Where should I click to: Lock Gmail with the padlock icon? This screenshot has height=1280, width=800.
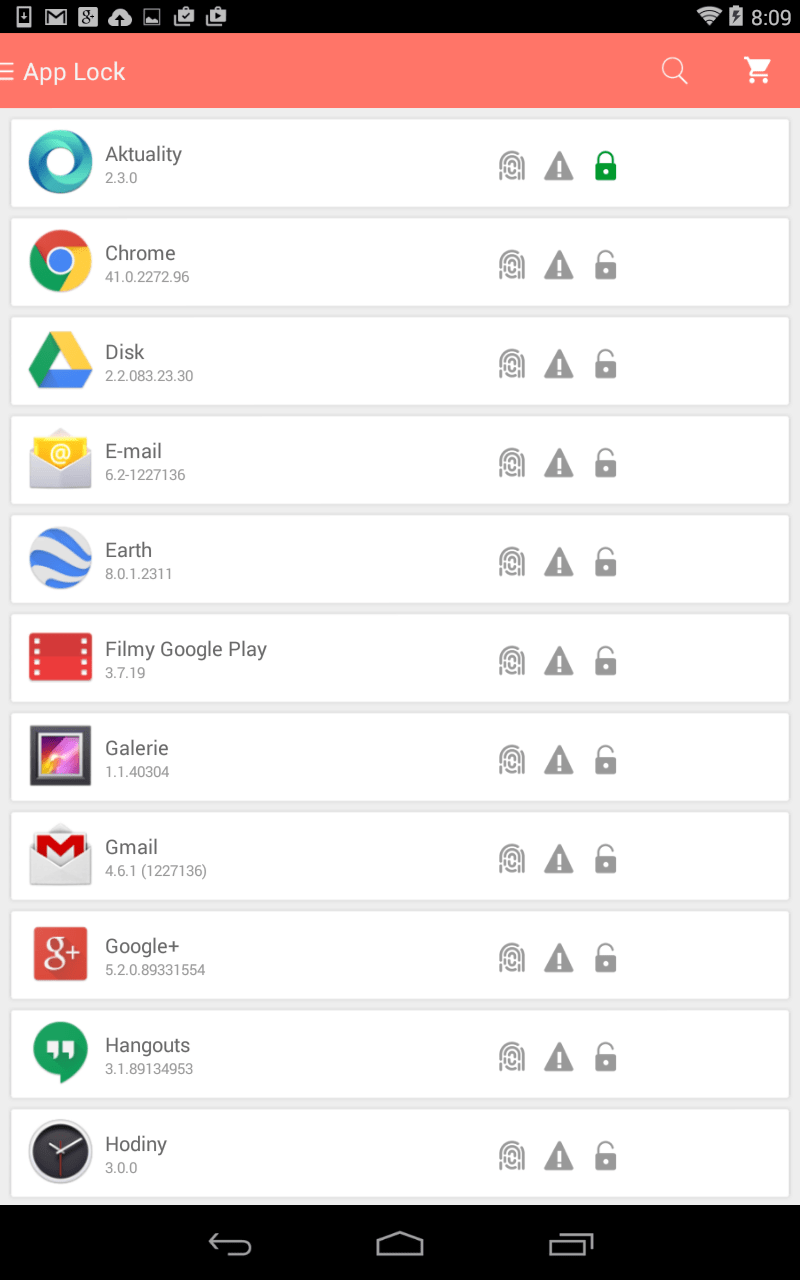click(605, 859)
